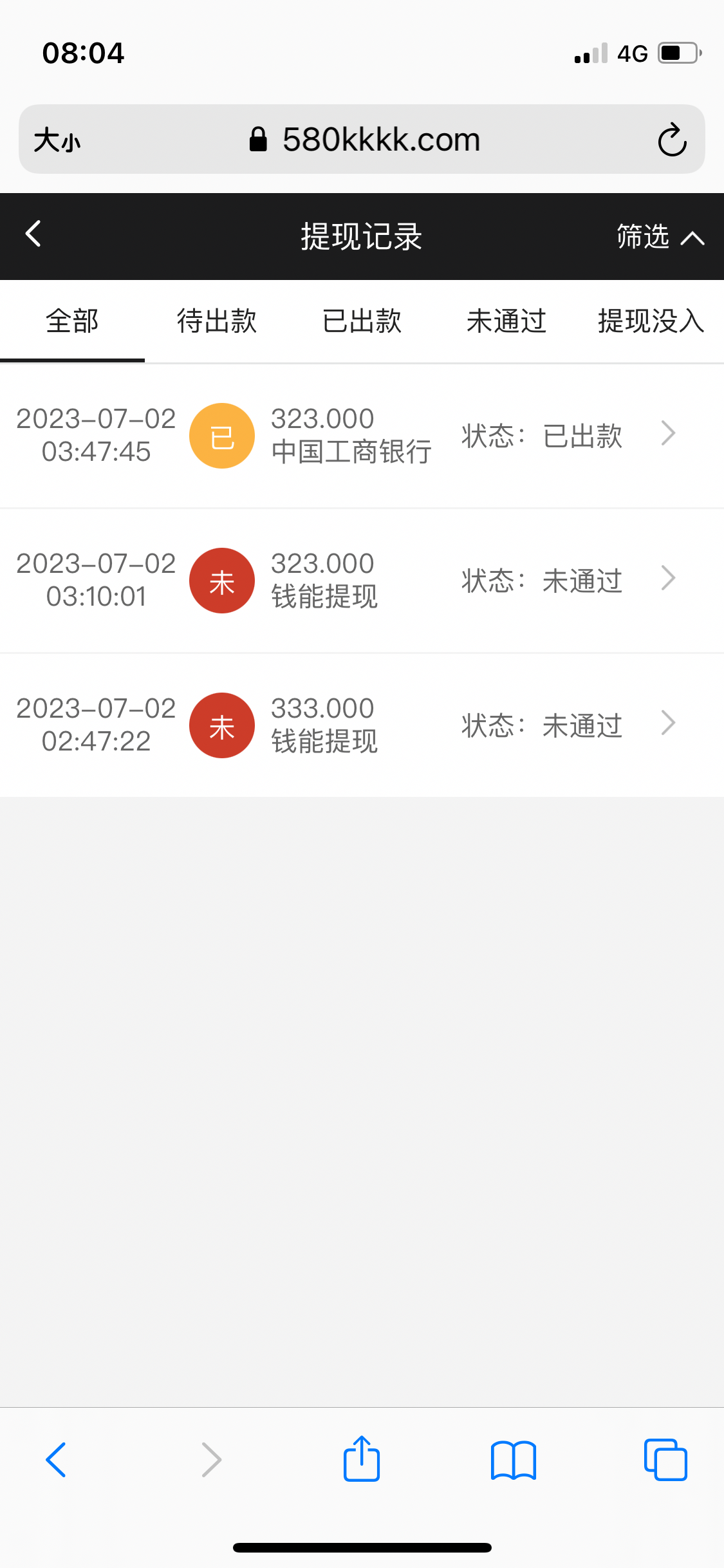Tap the red 未 badge on 03:10:01 record

click(x=221, y=580)
